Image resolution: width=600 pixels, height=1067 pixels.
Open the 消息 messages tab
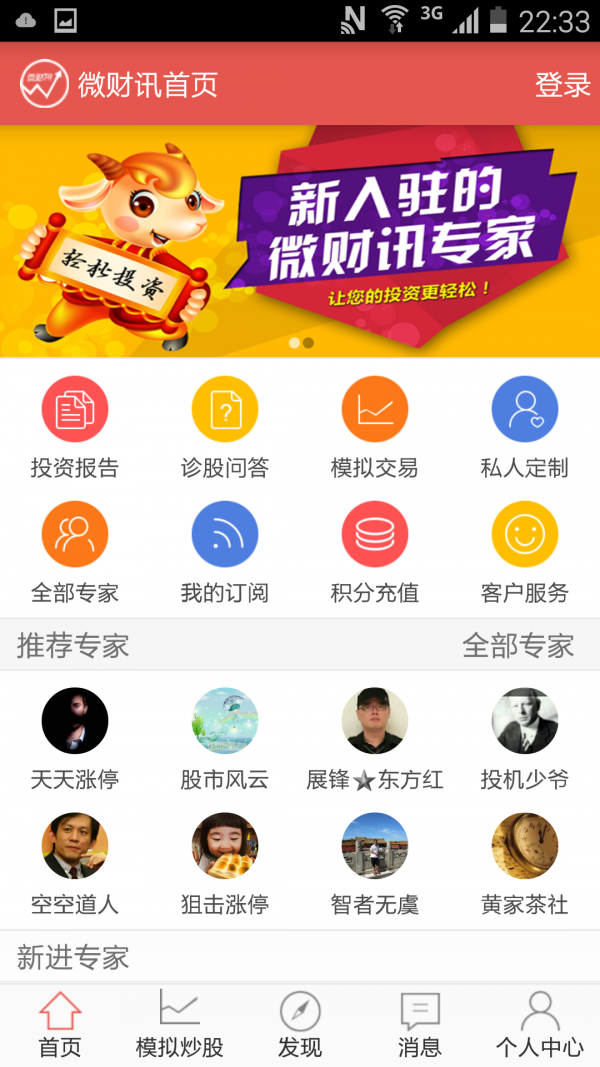(x=420, y=1025)
